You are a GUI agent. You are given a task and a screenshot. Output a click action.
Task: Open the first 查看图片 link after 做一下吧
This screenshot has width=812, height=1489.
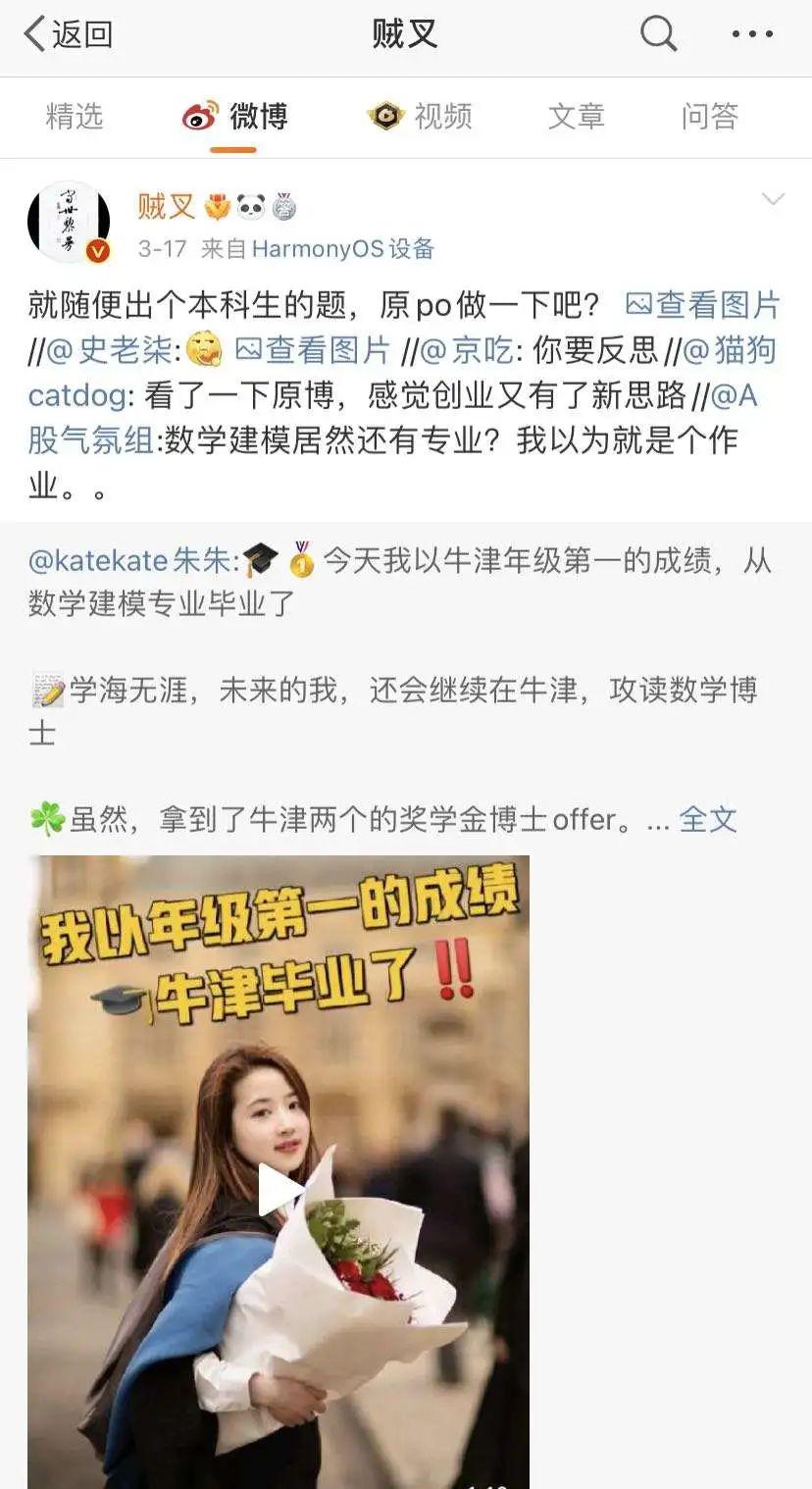(x=702, y=305)
